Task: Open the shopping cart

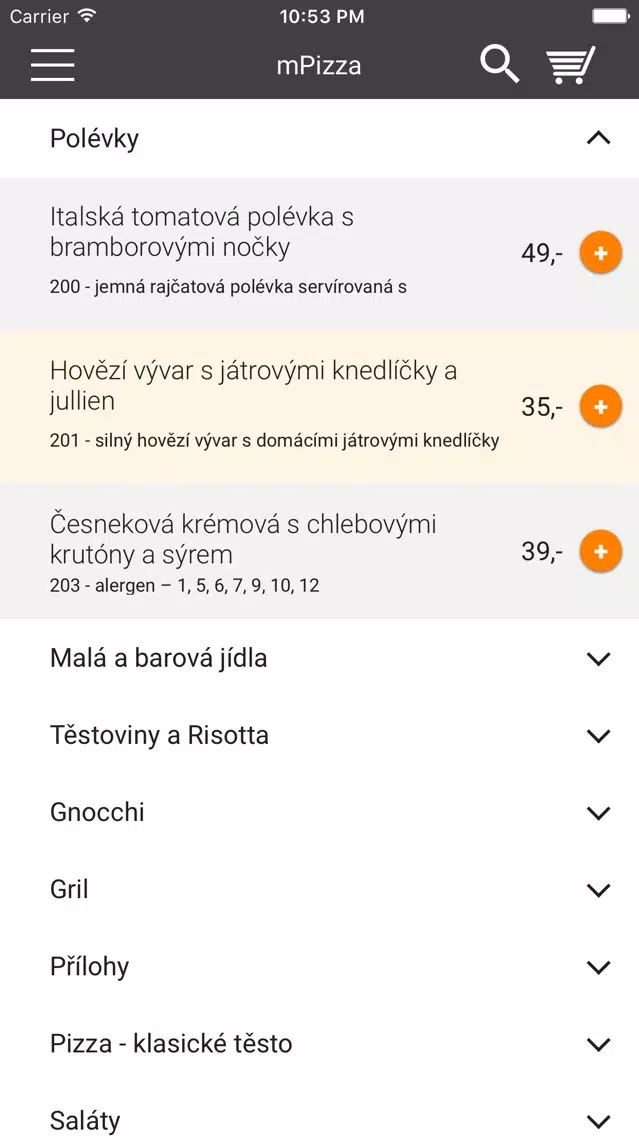Action: 570,65
